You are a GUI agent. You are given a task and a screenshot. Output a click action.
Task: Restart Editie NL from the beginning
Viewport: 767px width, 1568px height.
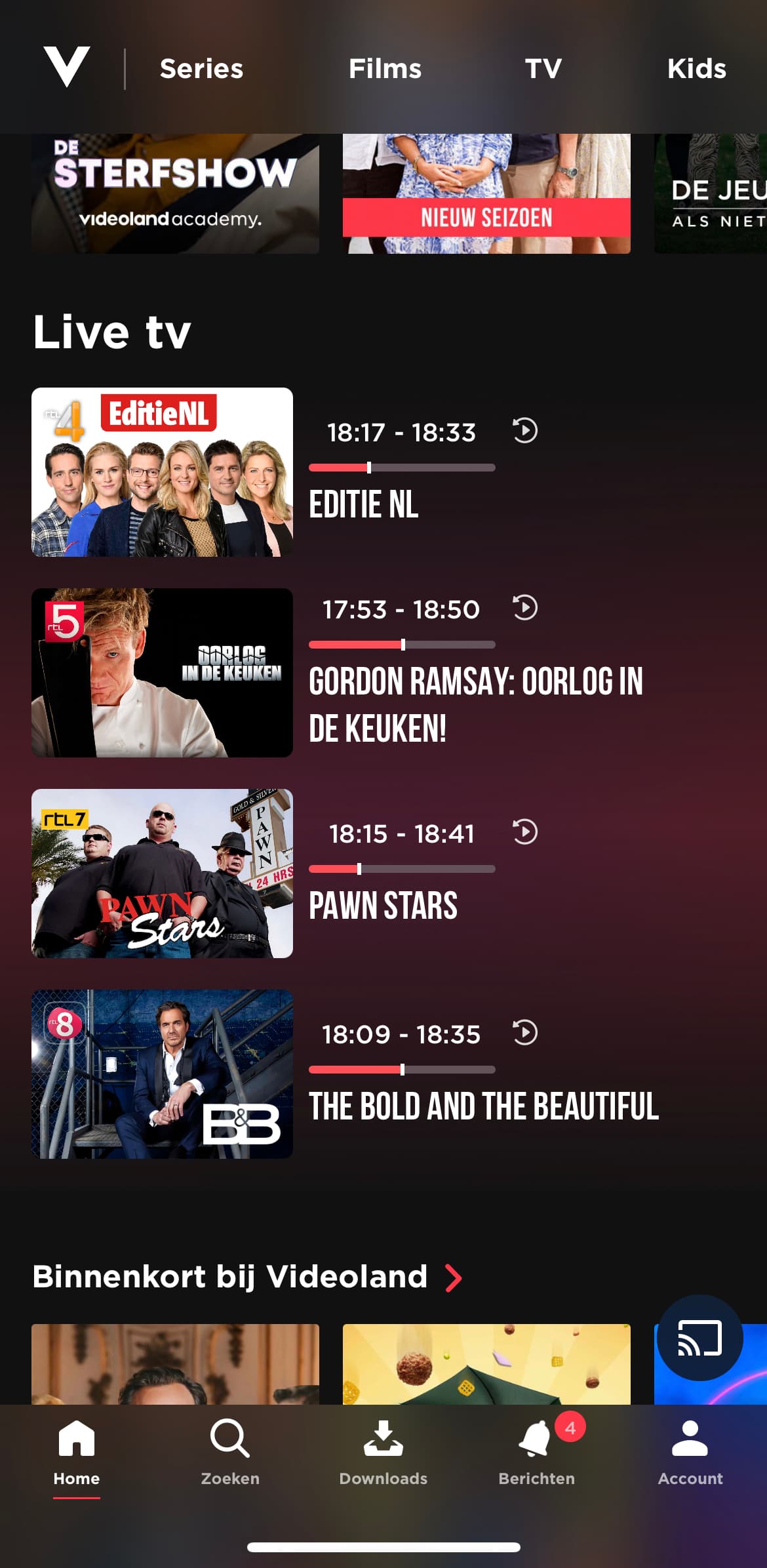point(525,431)
